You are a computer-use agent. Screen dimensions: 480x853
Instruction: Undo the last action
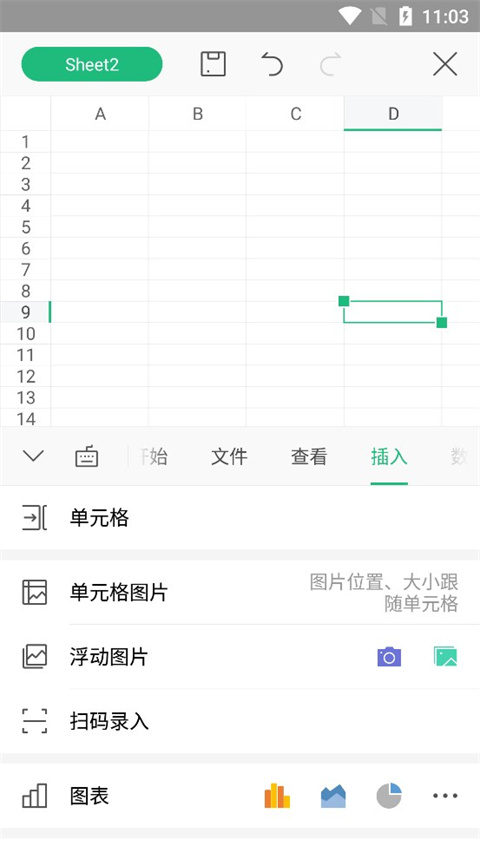coord(272,64)
